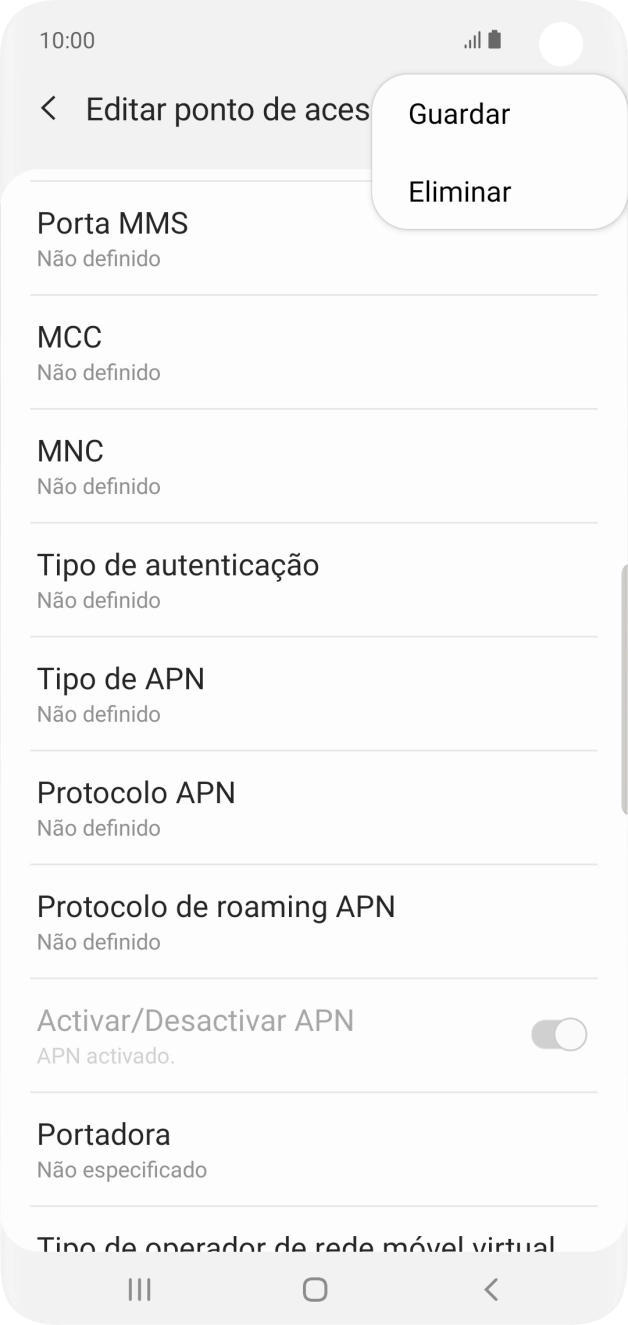Open recent apps from the navigation bar
This screenshot has height=1325, width=628.
139,1290
